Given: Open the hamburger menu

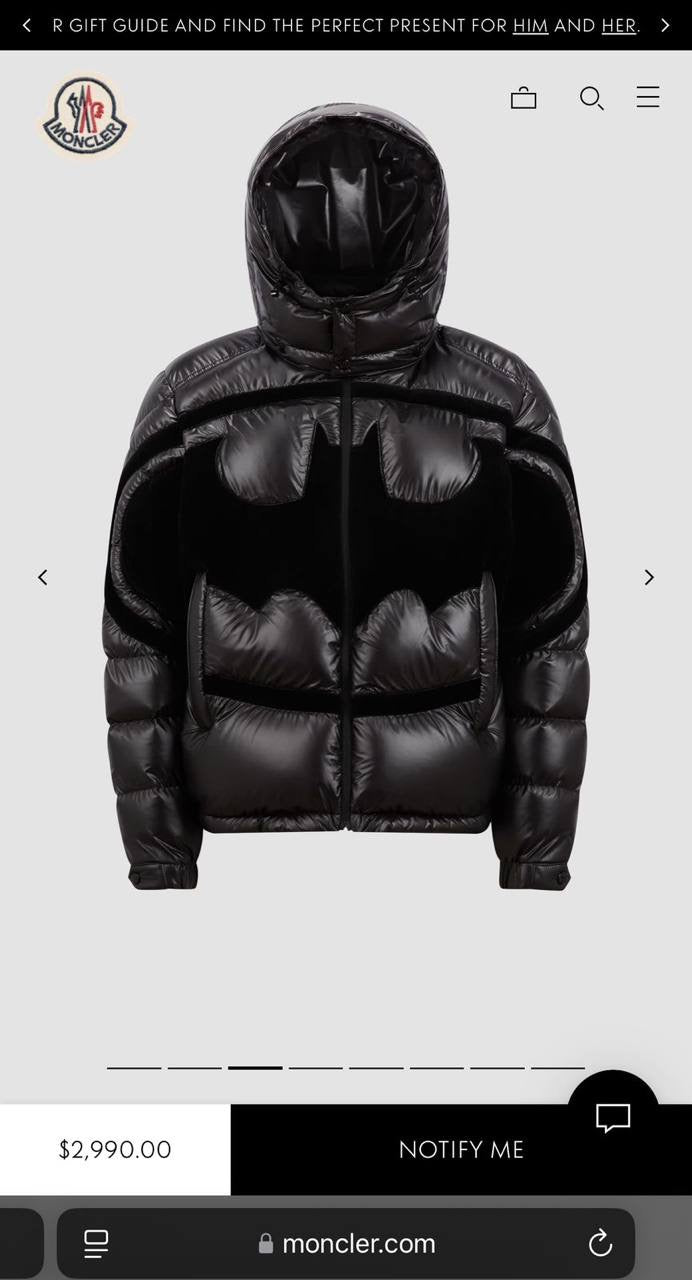Looking at the screenshot, I should pyautogui.click(x=648, y=97).
